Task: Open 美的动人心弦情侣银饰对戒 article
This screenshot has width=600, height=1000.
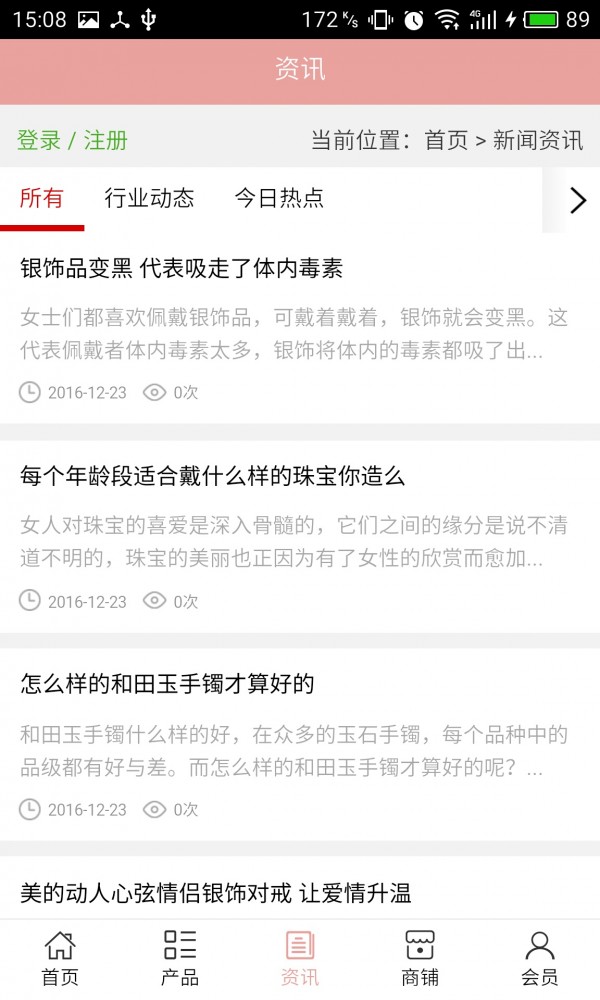Action: click(216, 893)
